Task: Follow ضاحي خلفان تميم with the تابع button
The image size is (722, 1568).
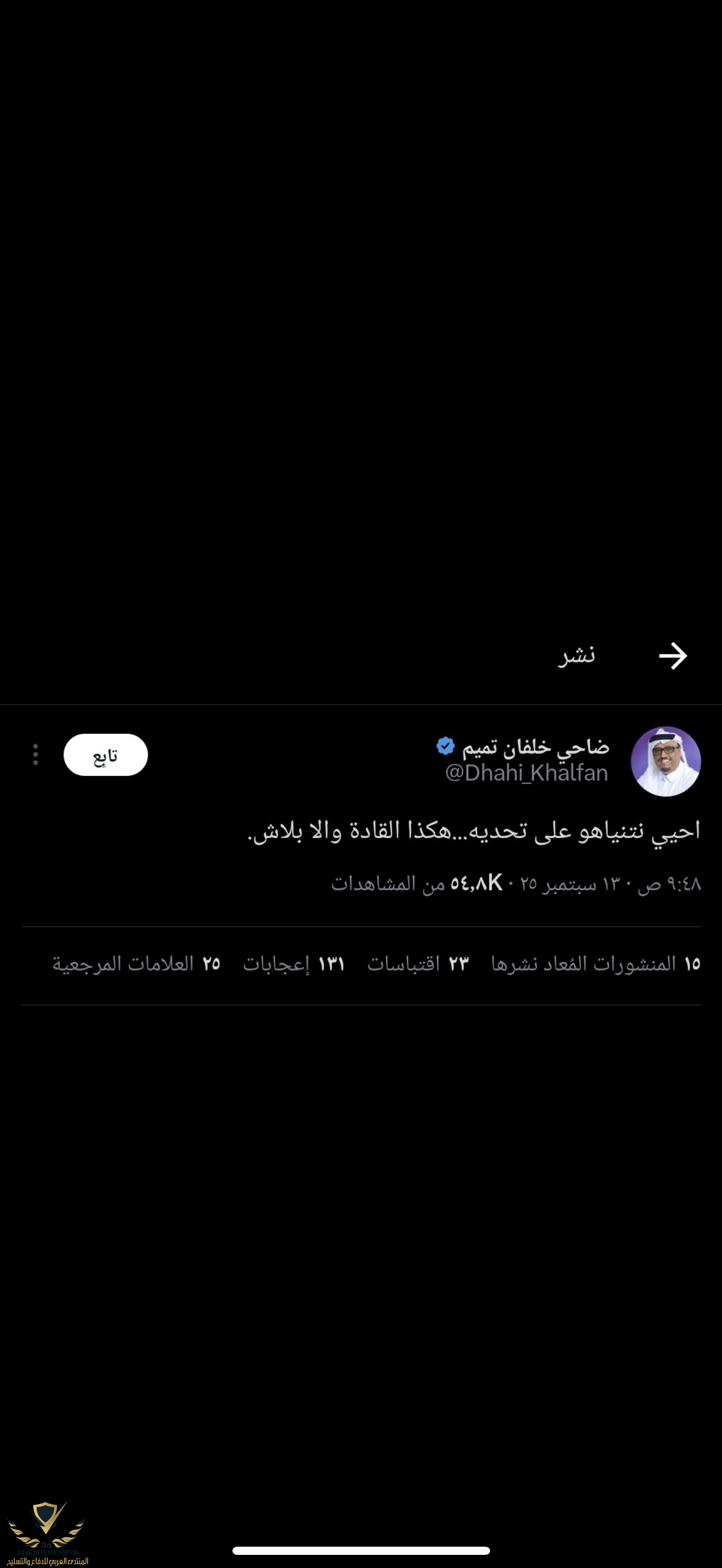Action: [106, 755]
